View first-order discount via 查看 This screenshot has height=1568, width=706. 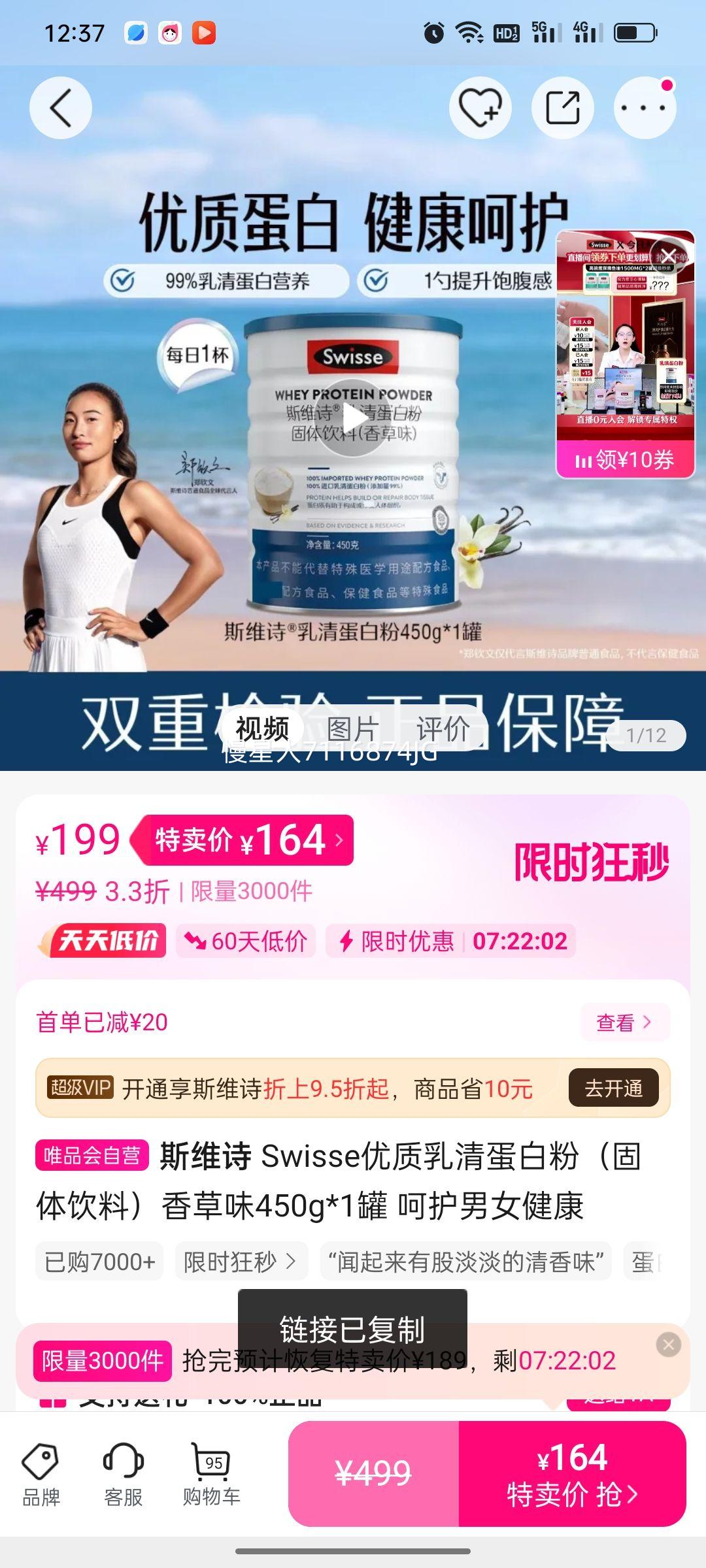coord(624,1022)
